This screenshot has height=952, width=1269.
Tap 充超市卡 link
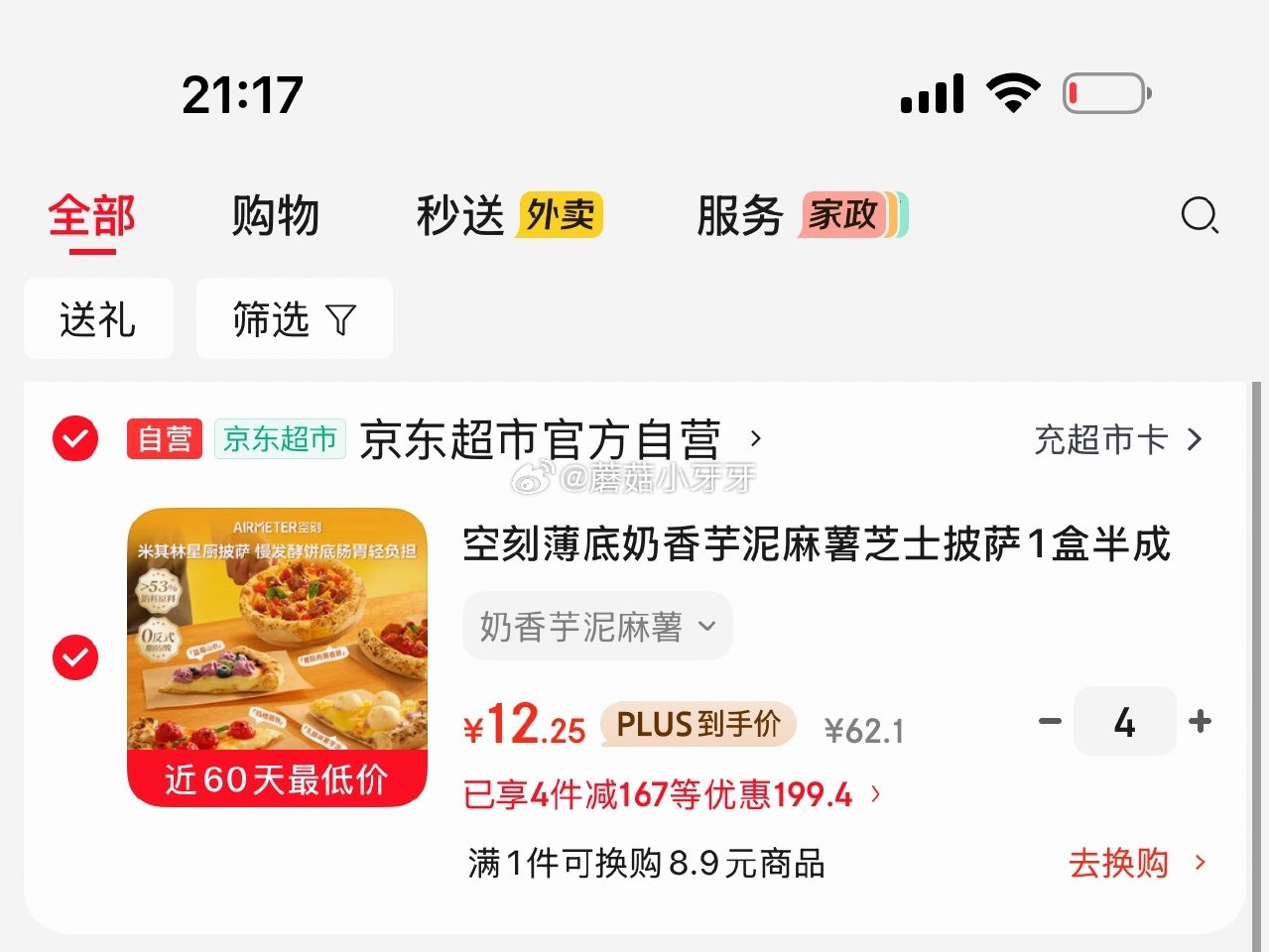1117,439
